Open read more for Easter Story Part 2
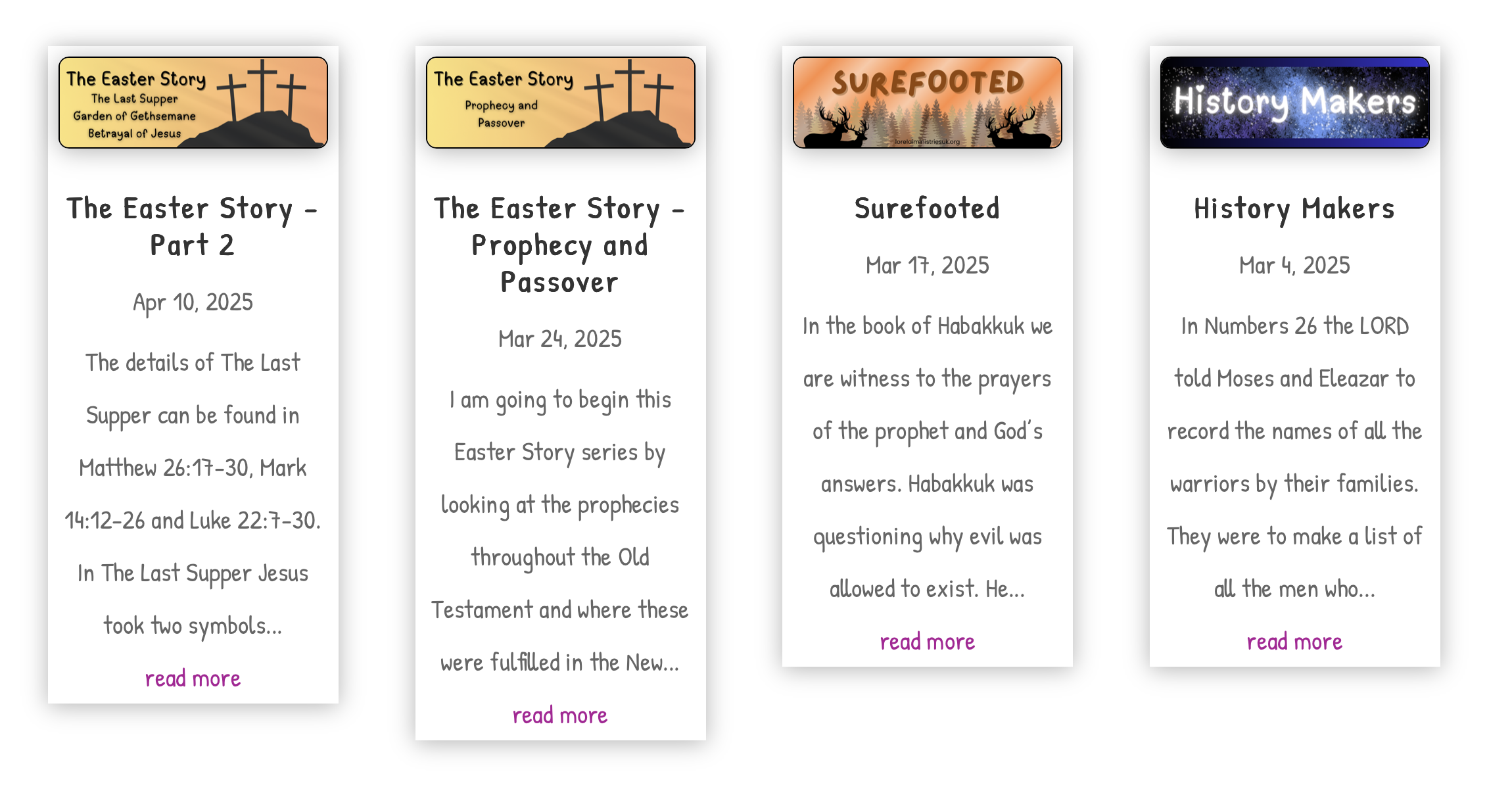Screen dimensions: 1512x789 pyautogui.click(x=193, y=679)
